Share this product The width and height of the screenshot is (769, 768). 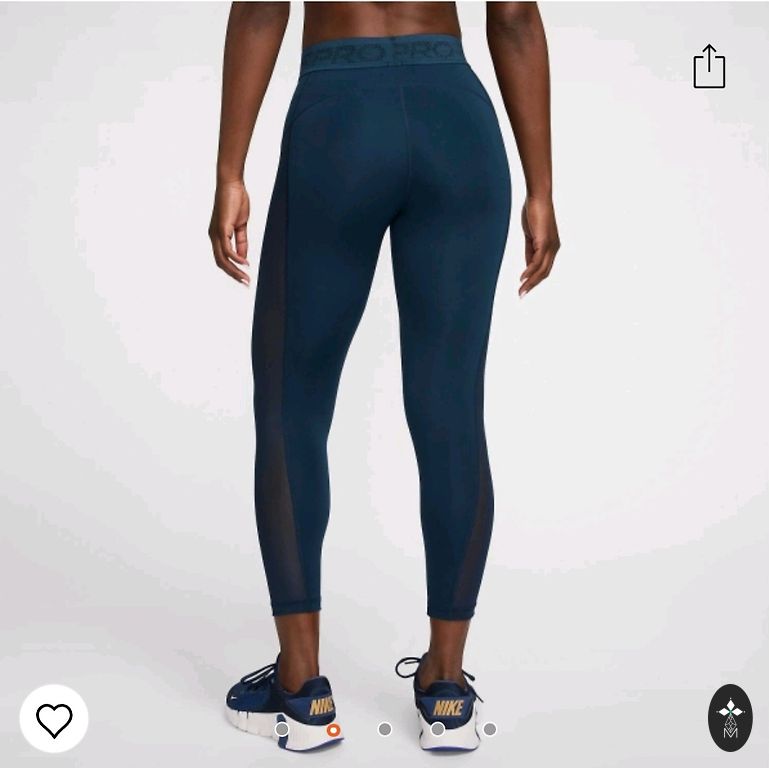coord(709,67)
